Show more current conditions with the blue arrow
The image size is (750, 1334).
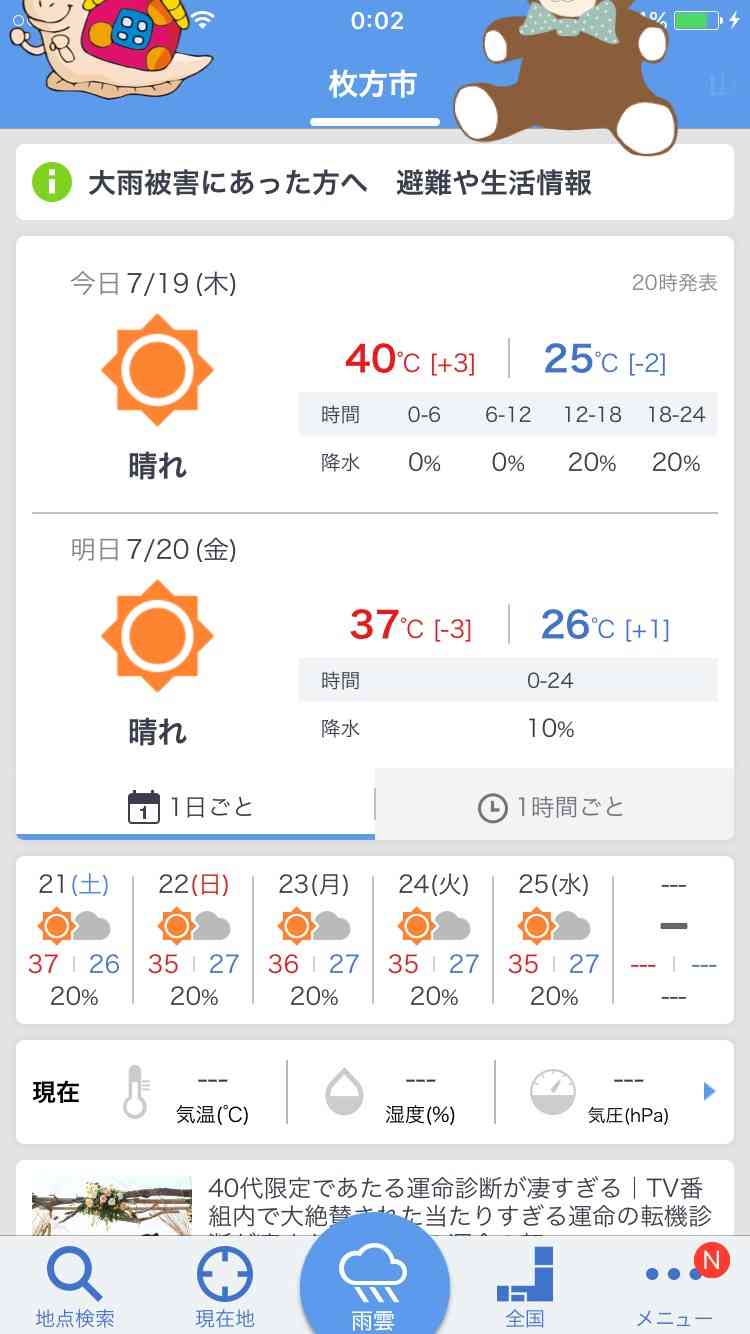click(x=710, y=1091)
